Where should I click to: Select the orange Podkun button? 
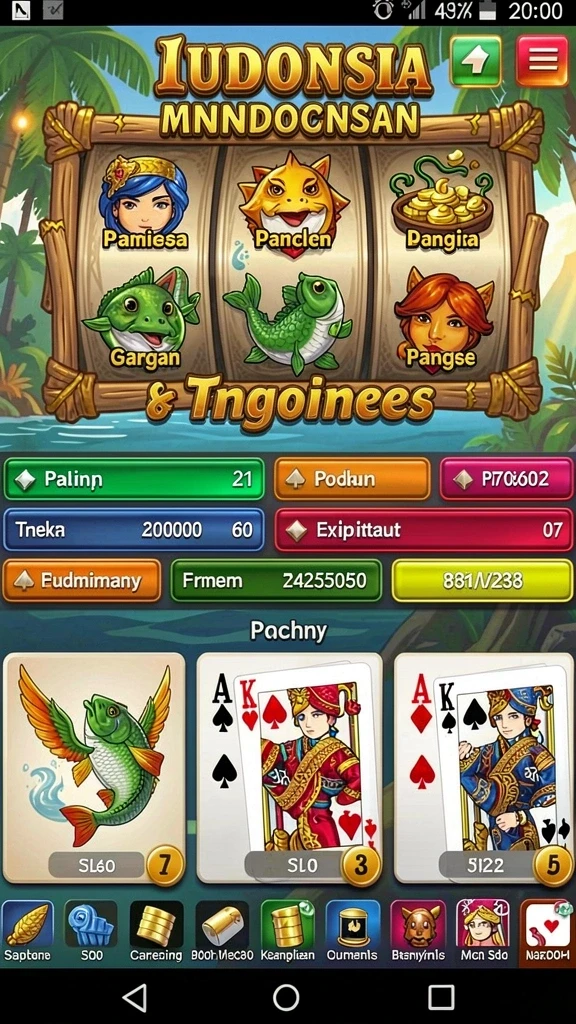352,479
